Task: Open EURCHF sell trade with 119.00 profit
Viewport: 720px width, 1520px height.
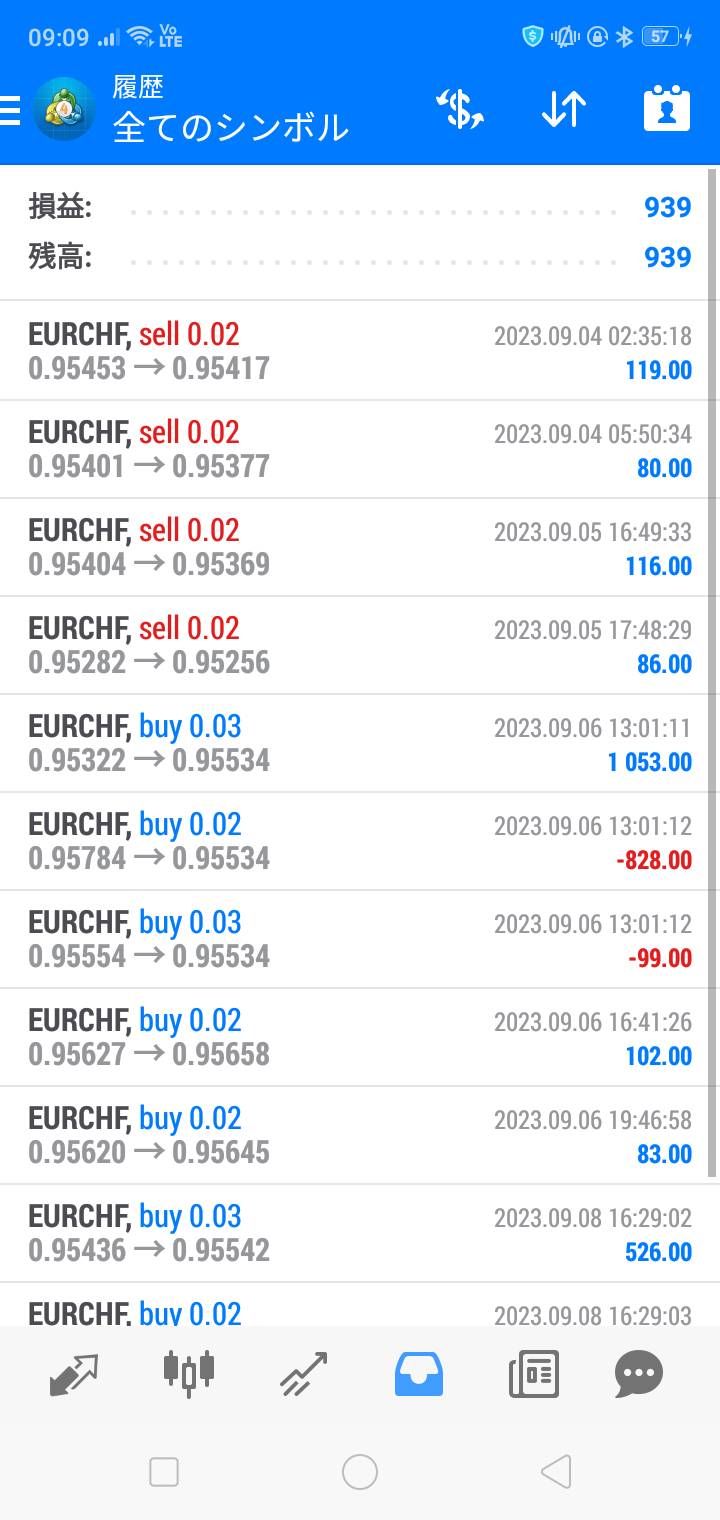Action: pyautogui.click(x=360, y=351)
